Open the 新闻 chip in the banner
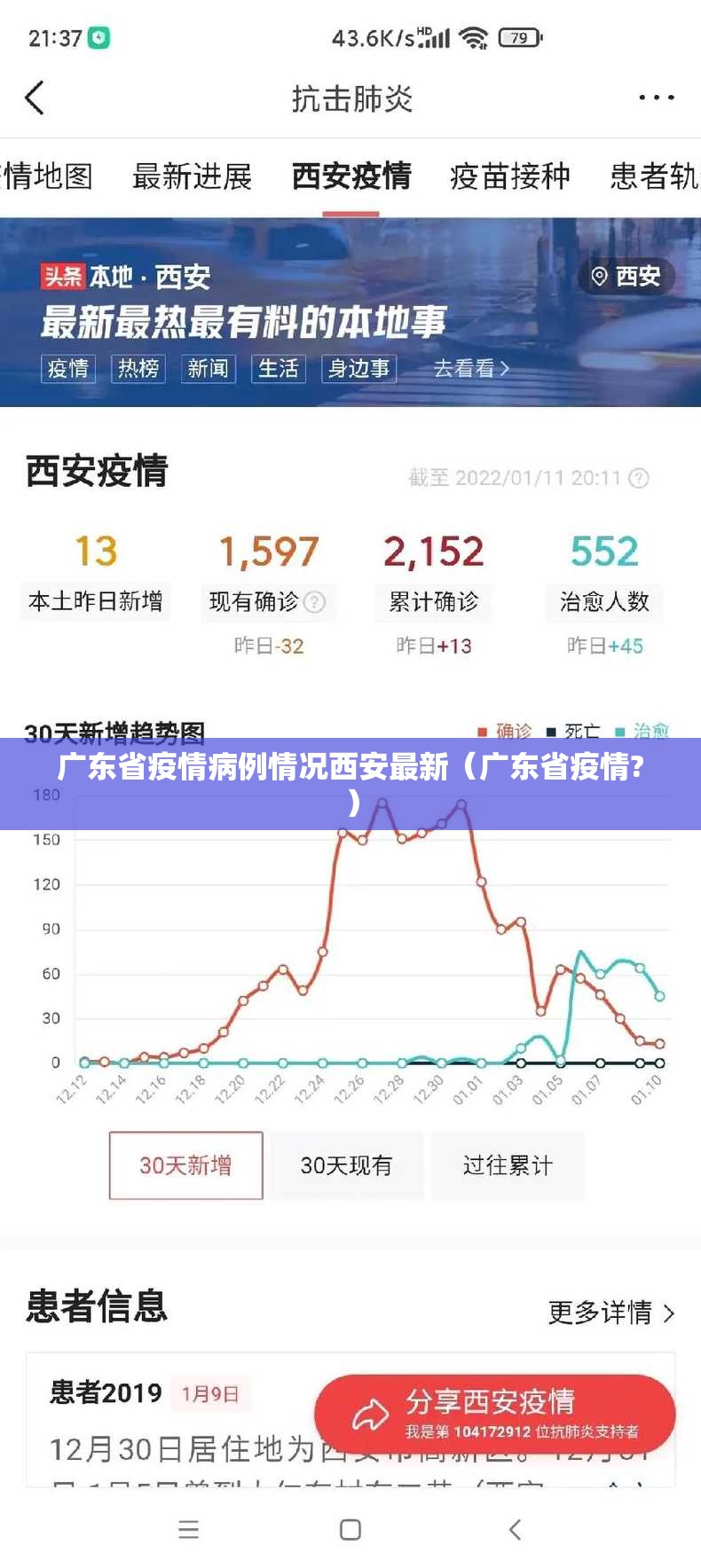 click(208, 368)
